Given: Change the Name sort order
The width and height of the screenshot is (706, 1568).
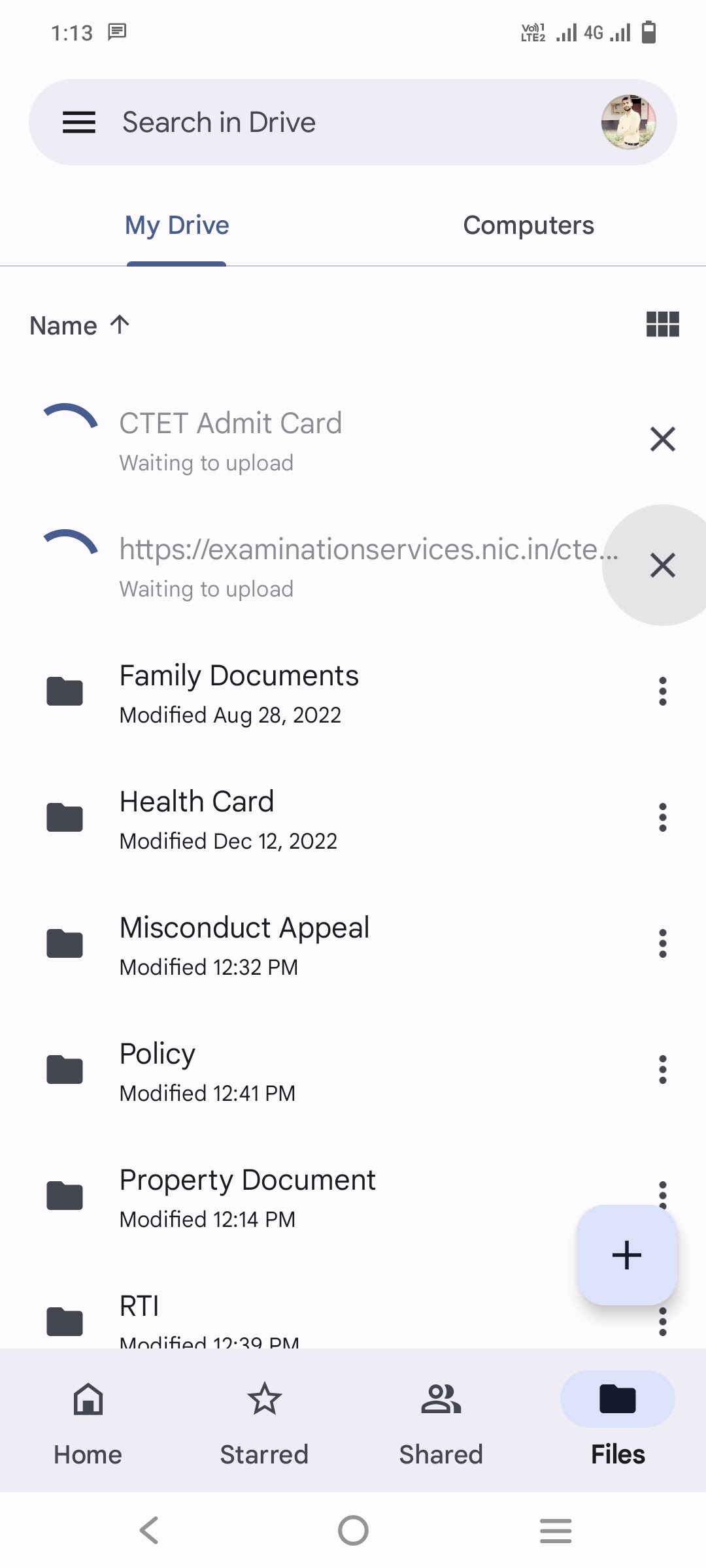Looking at the screenshot, I should [x=80, y=325].
